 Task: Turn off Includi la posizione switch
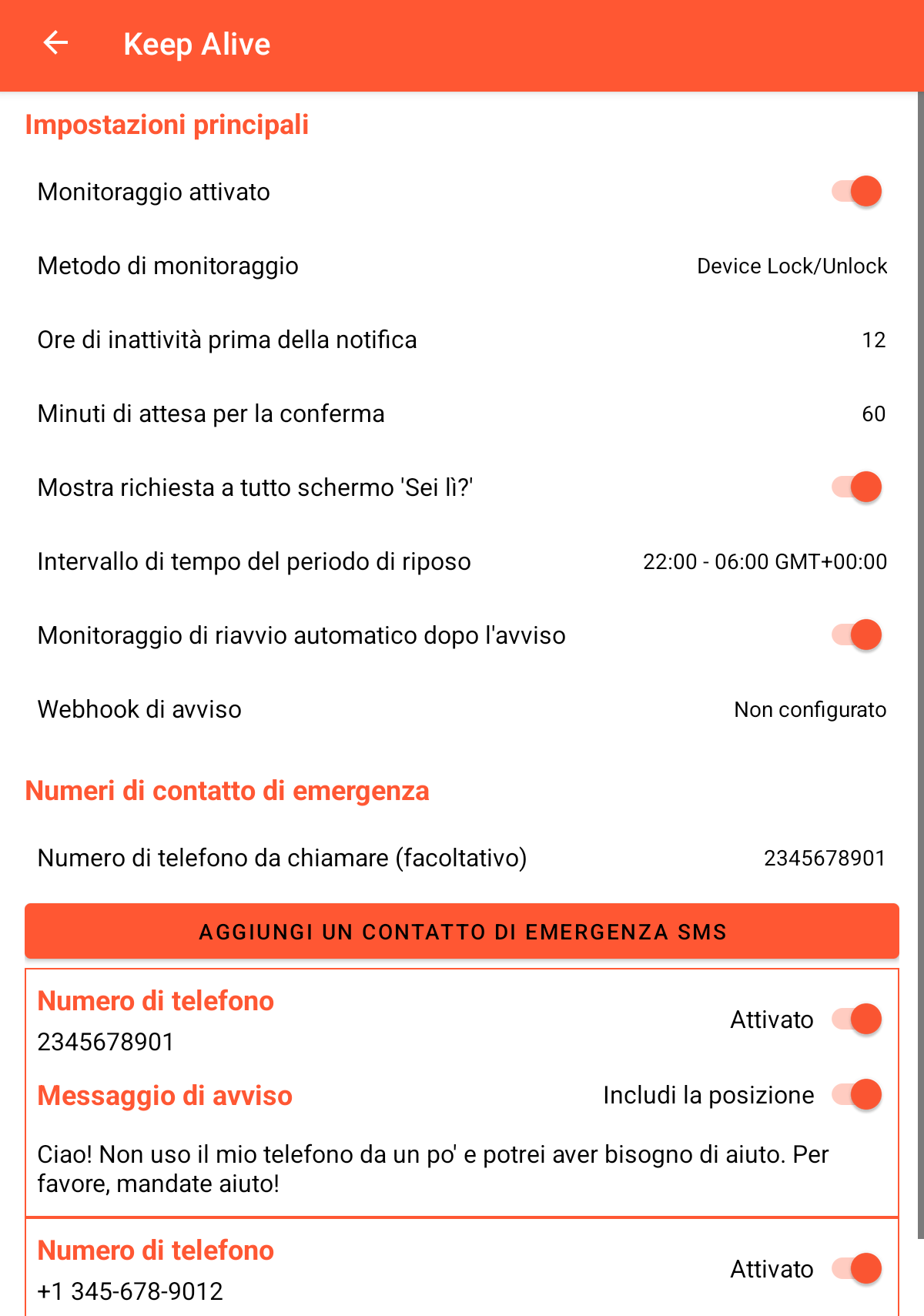pyautogui.click(x=856, y=1094)
